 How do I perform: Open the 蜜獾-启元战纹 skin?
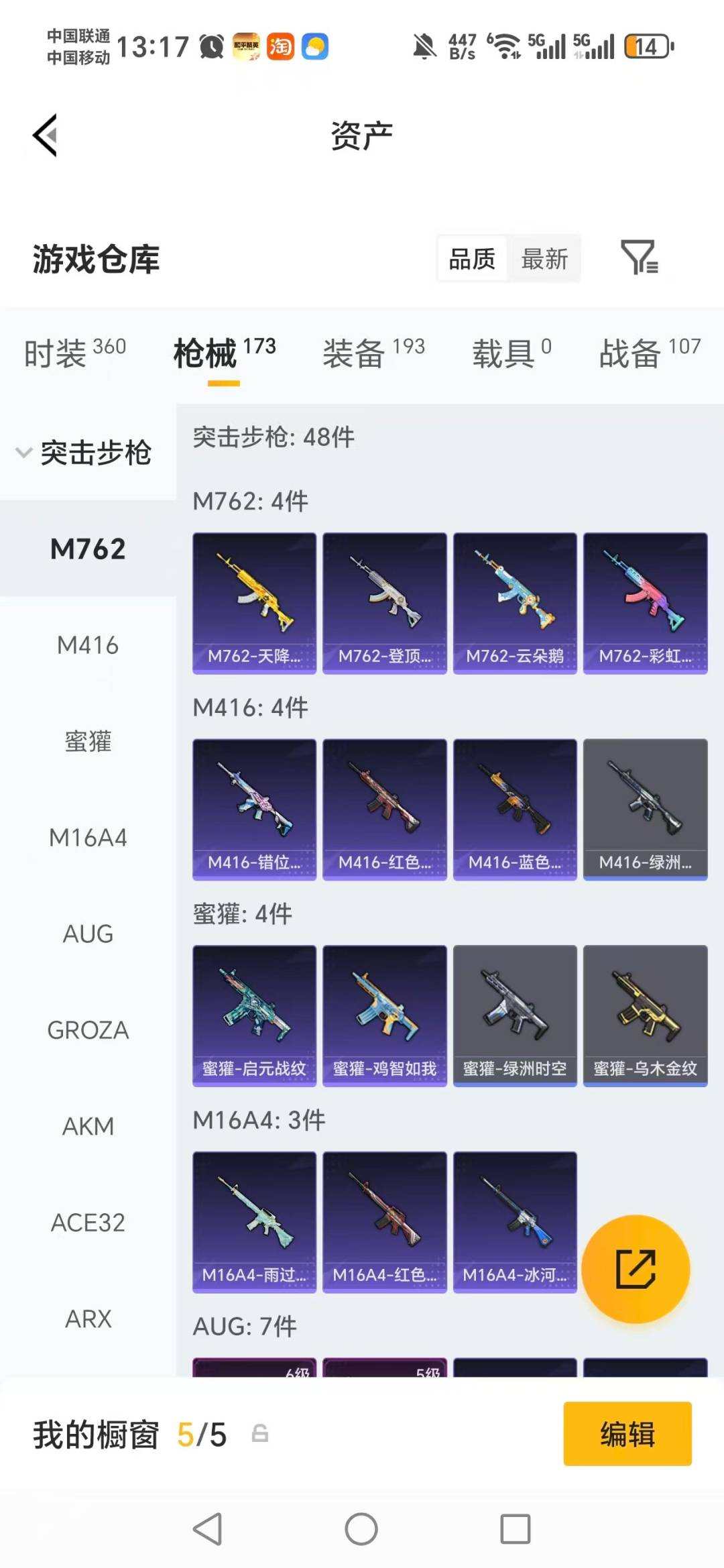pyautogui.click(x=254, y=1015)
